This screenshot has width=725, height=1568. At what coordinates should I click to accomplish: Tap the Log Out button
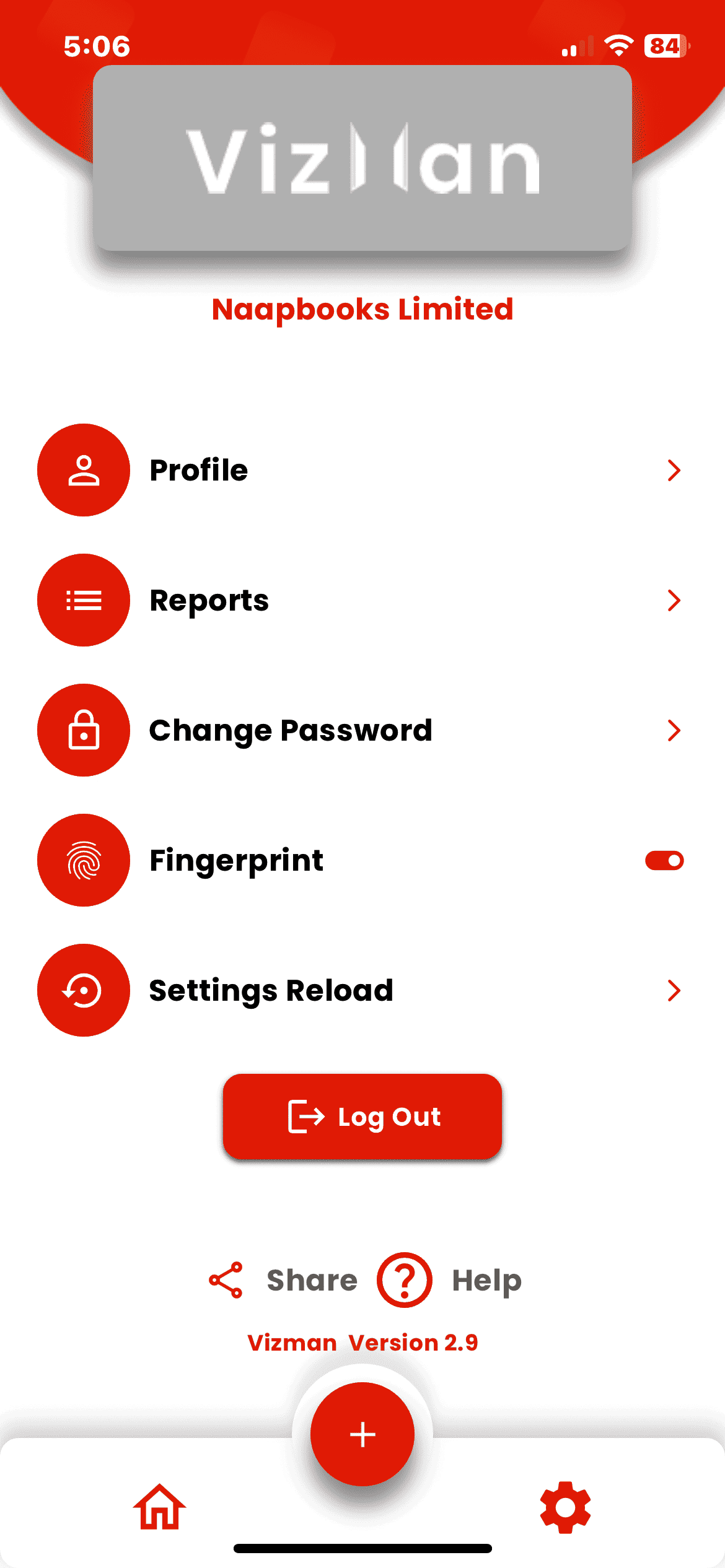pos(362,1117)
